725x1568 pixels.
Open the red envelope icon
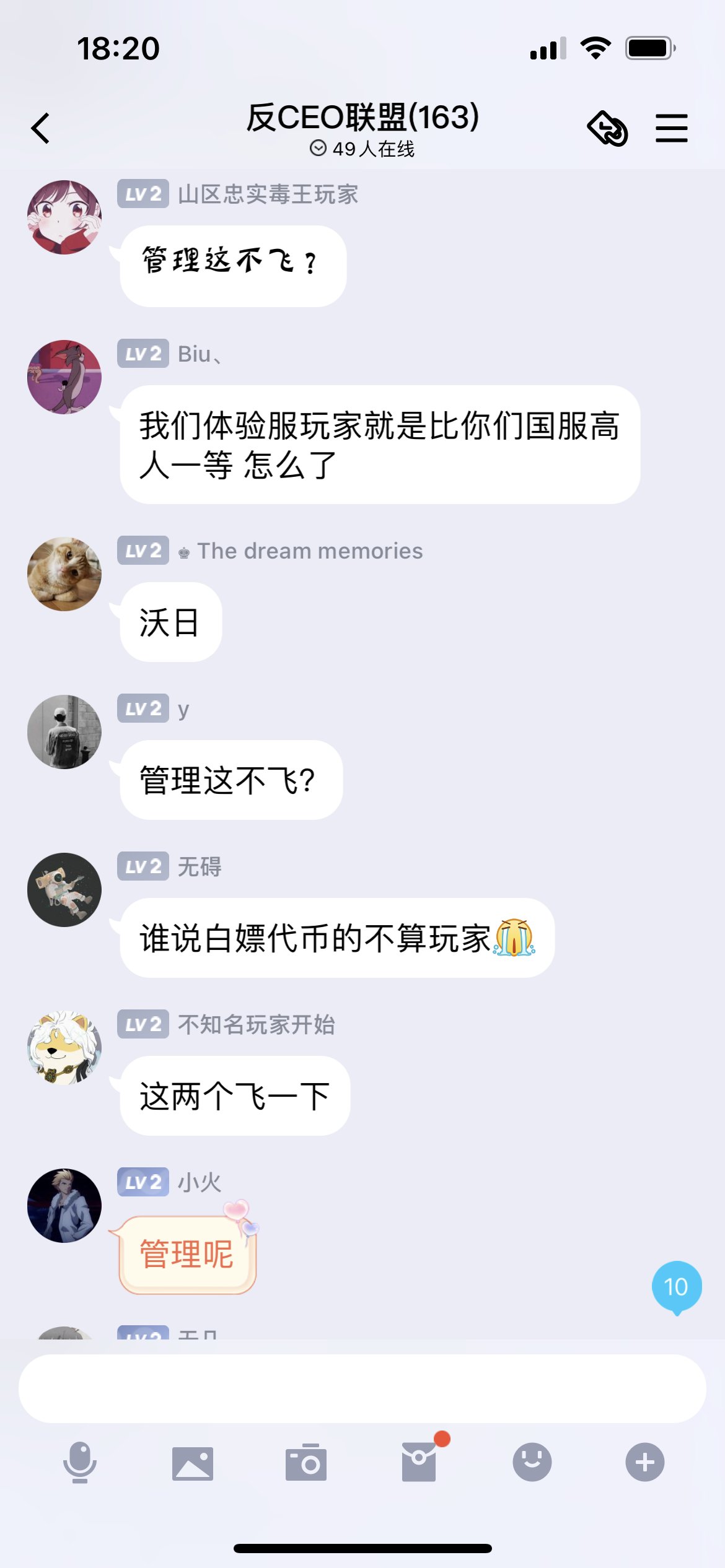(x=420, y=1461)
